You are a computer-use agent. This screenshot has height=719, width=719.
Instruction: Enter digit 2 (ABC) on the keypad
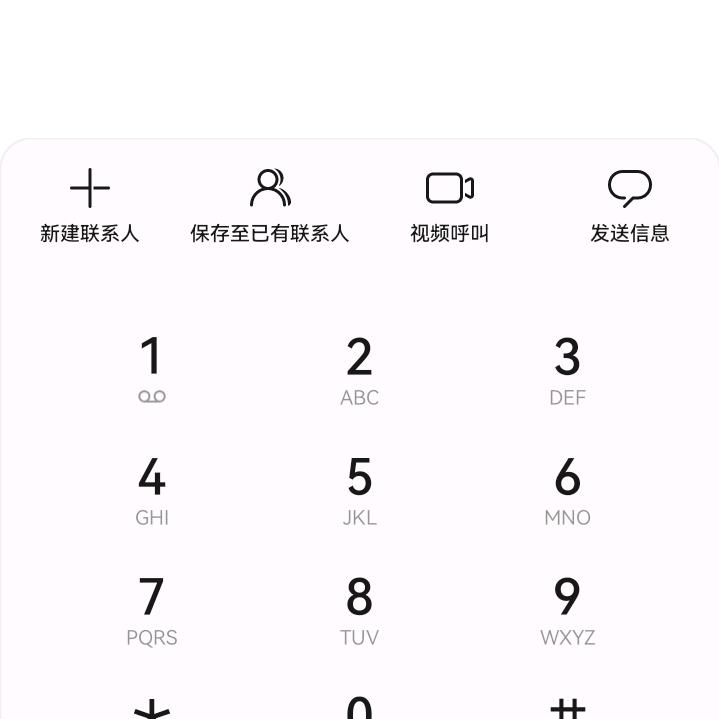pos(359,370)
